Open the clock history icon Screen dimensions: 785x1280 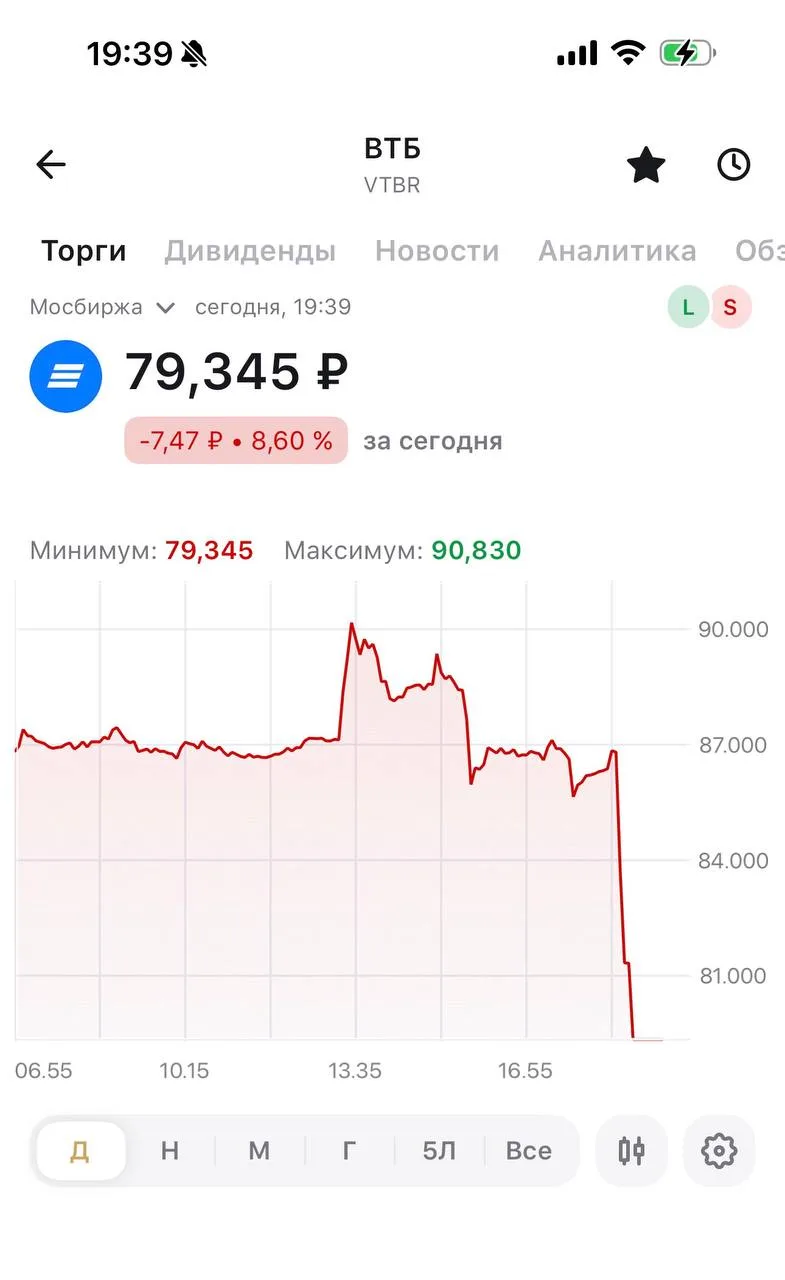click(734, 165)
